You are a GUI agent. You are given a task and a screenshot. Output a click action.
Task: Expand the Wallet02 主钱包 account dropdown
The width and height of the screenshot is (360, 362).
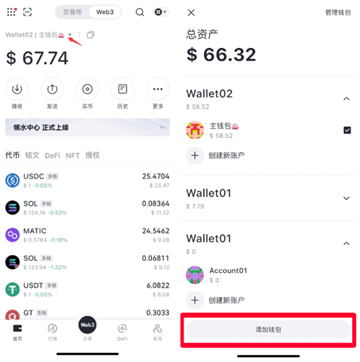click(x=70, y=35)
